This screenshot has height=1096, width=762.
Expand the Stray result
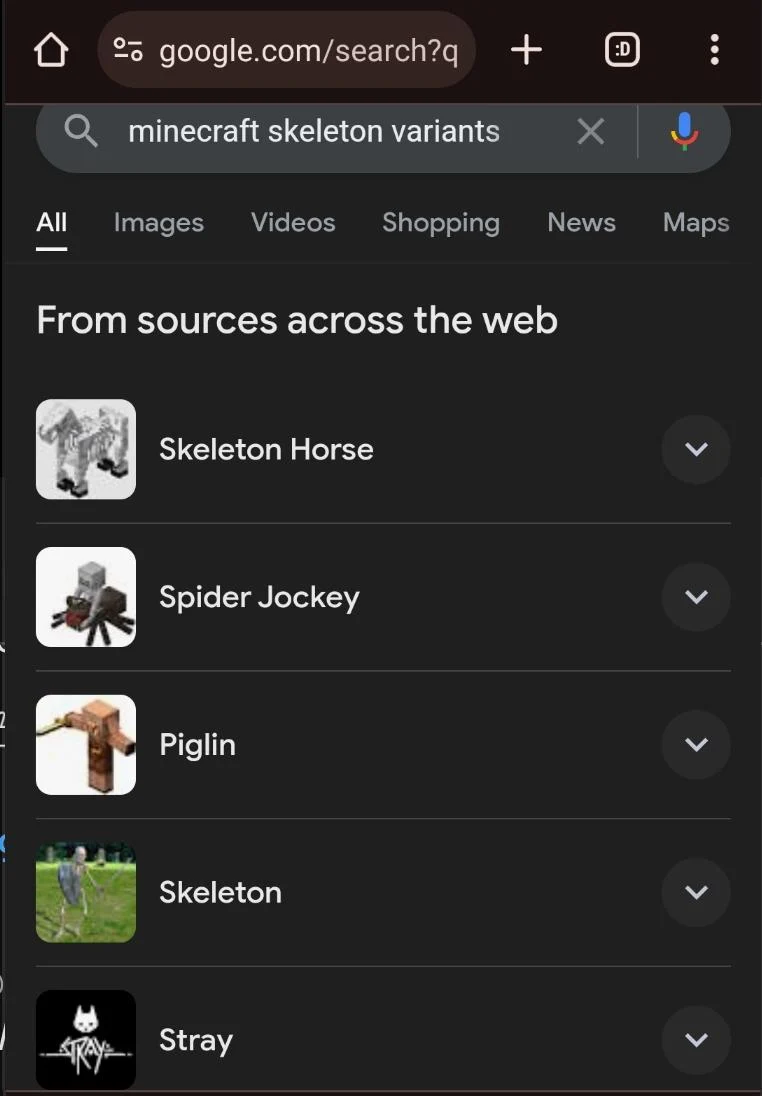click(696, 1040)
